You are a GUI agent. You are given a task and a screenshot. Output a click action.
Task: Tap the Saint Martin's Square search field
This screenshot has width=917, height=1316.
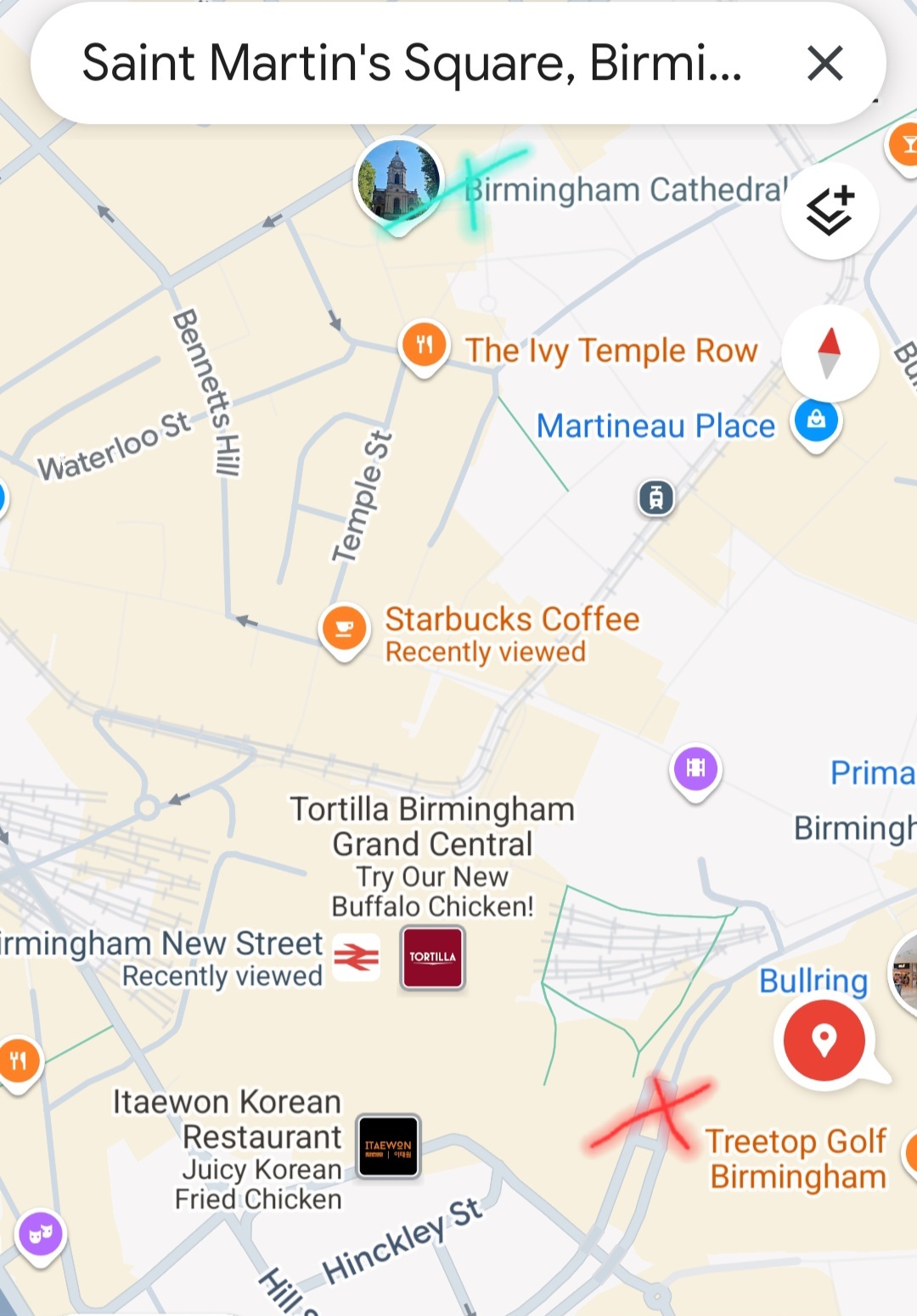point(412,64)
